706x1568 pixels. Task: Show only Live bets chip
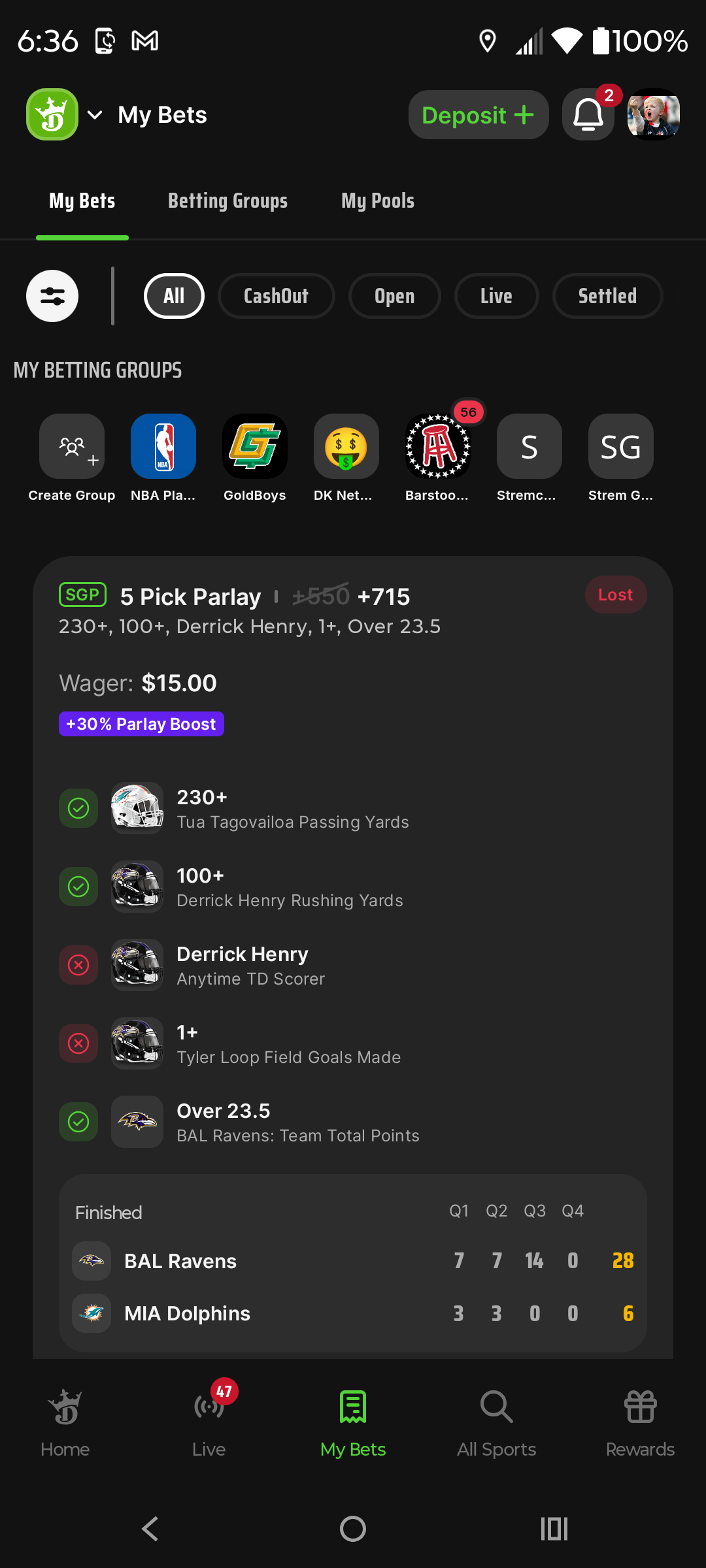pos(496,296)
